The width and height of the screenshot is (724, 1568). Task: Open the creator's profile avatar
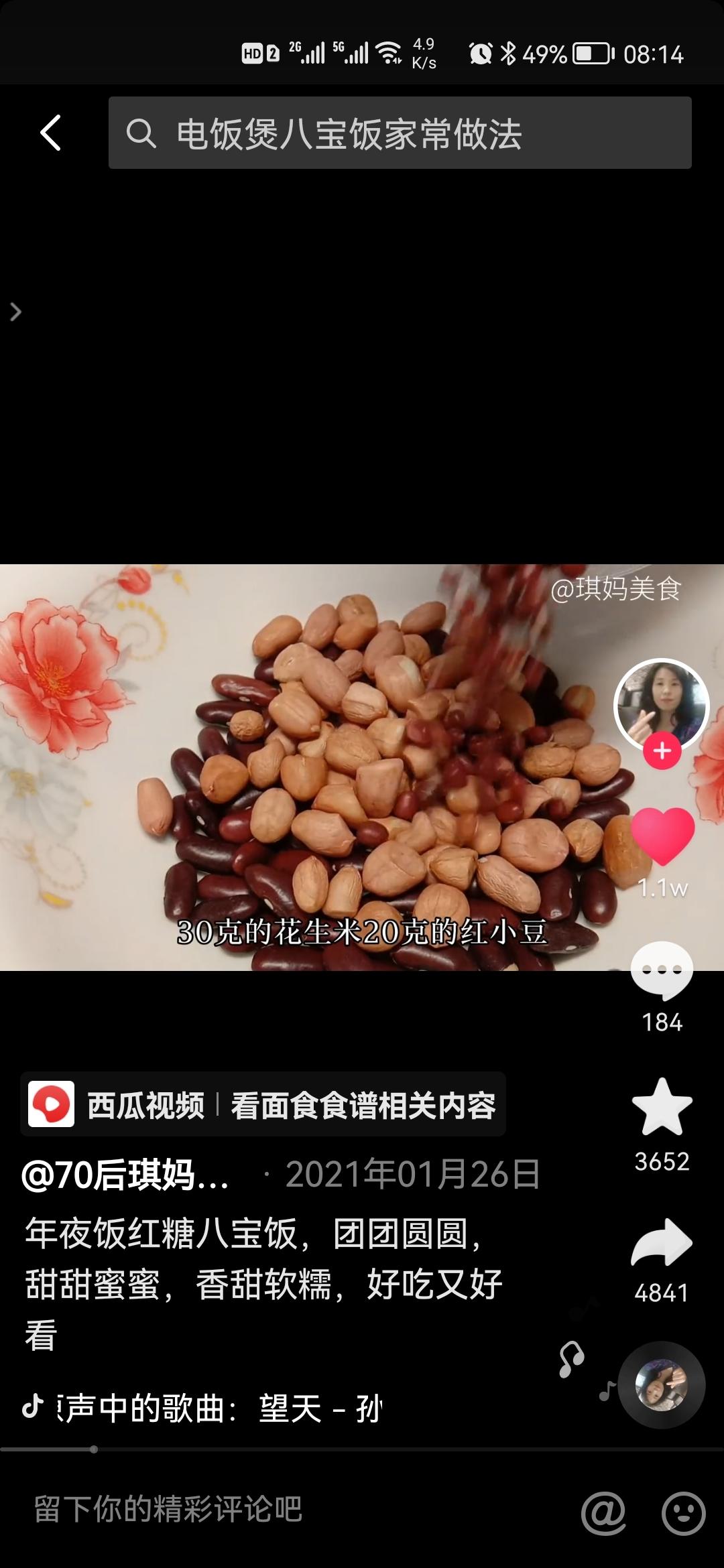pos(661,705)
